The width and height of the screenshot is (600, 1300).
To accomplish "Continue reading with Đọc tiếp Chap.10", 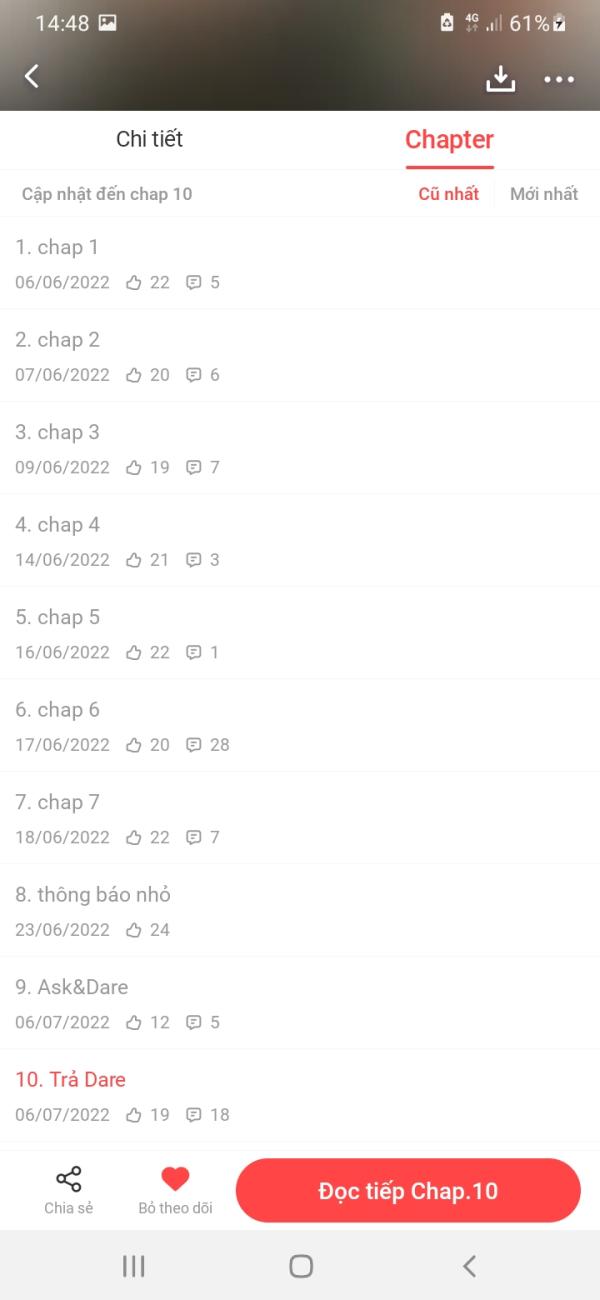I will pyautogui.click(x=408, y=1190).
